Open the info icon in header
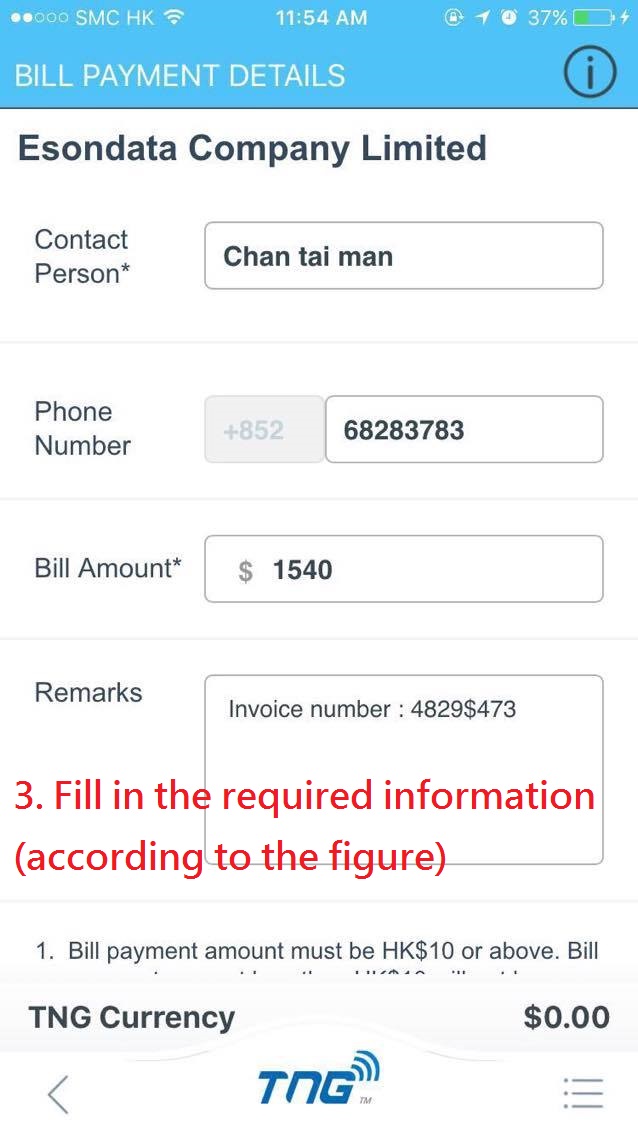Viewport: 638px width, 1136px height. (x=589, y=73)
